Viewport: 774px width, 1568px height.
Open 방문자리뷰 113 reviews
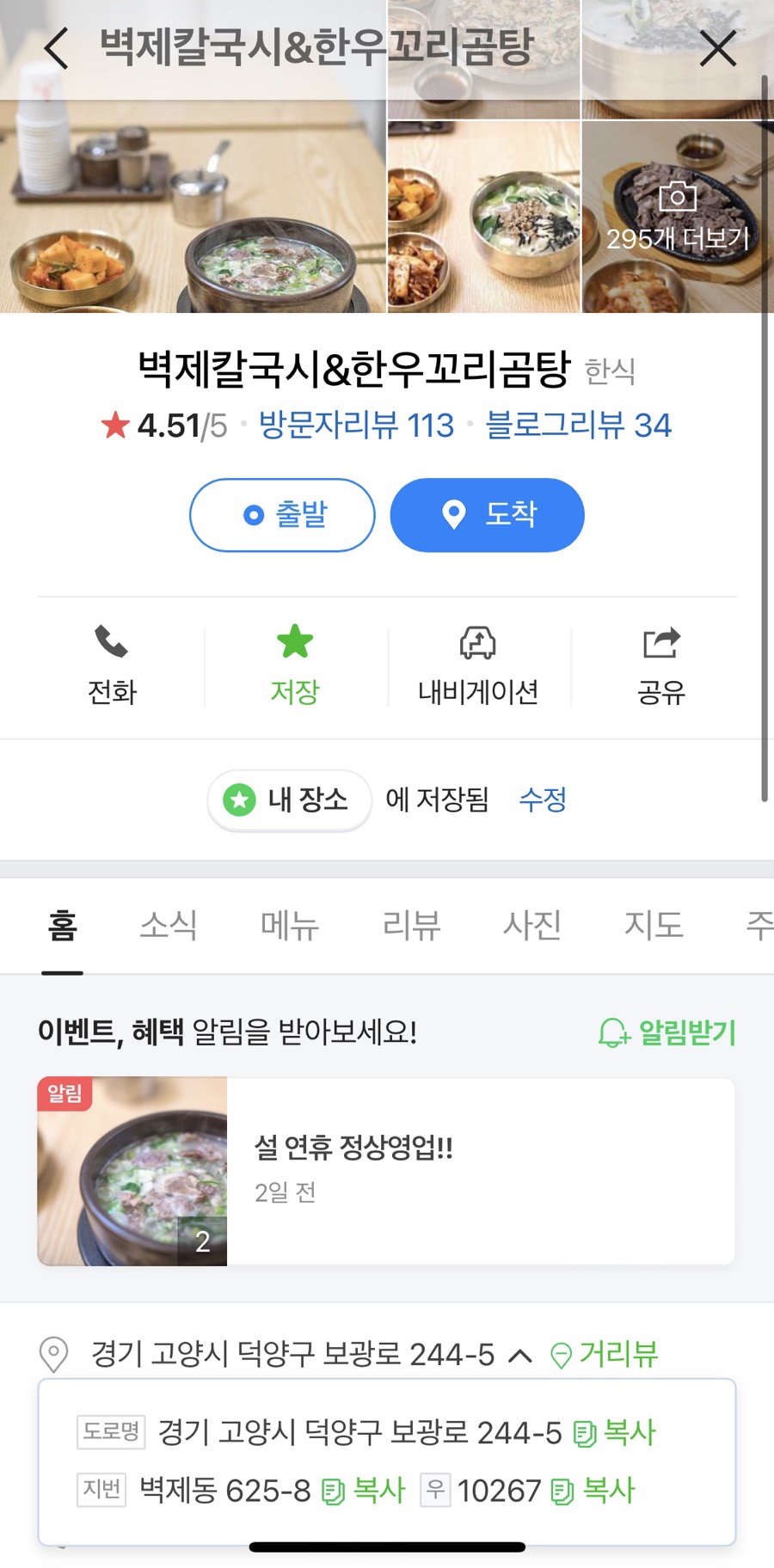356,426
